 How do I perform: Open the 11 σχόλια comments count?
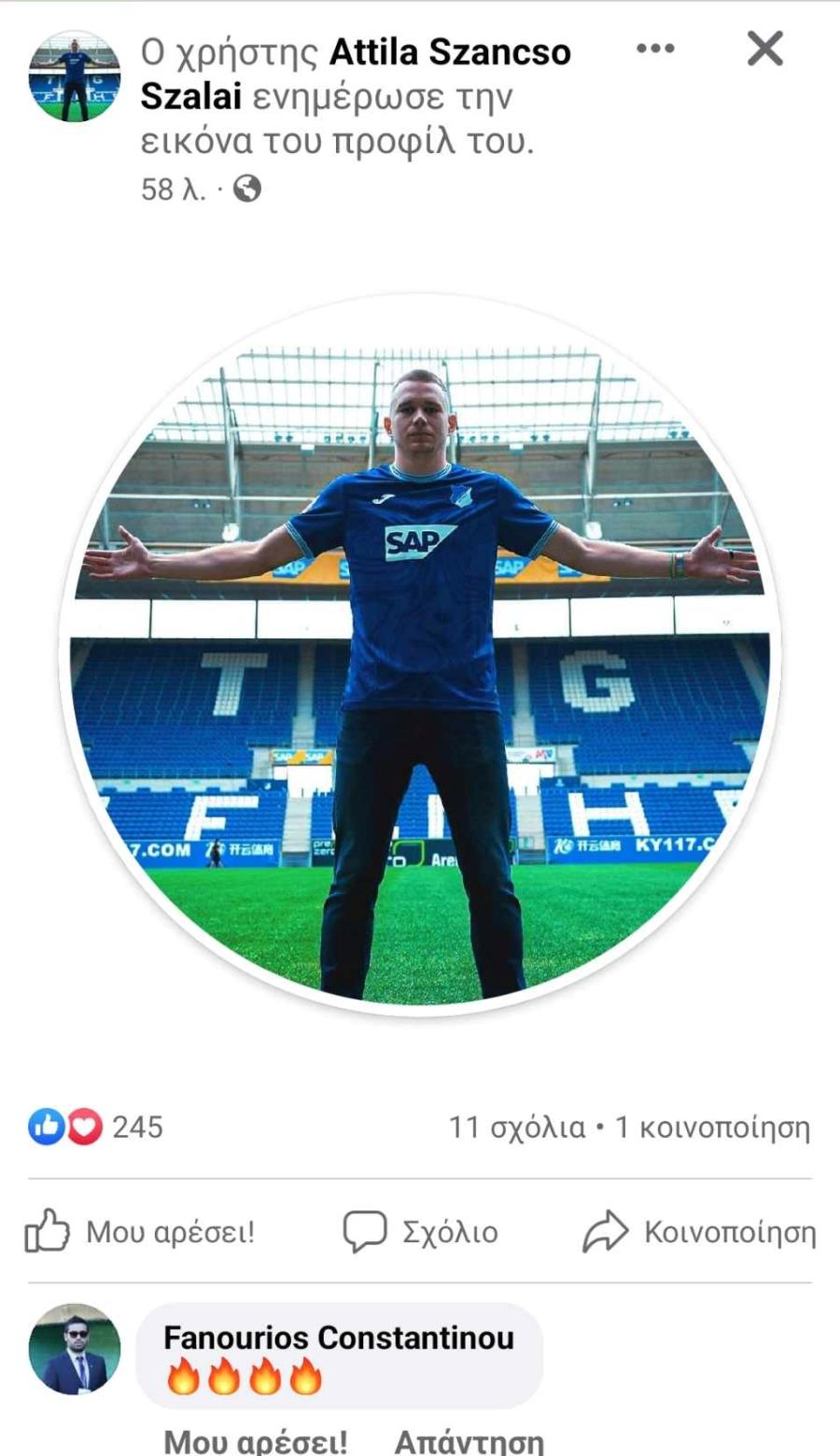click(517, 1127)
